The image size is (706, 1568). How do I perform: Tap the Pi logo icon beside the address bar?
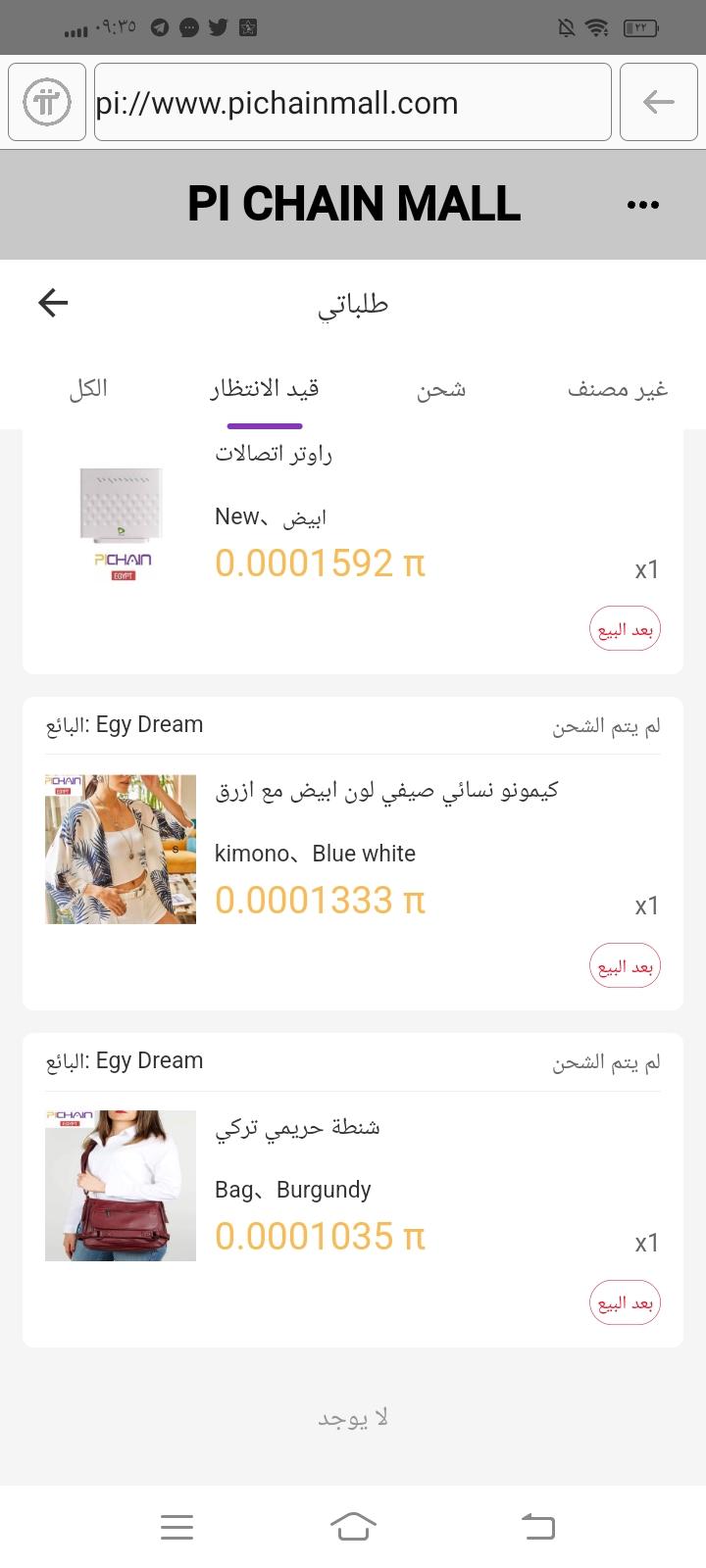click(x=47, y=103)
